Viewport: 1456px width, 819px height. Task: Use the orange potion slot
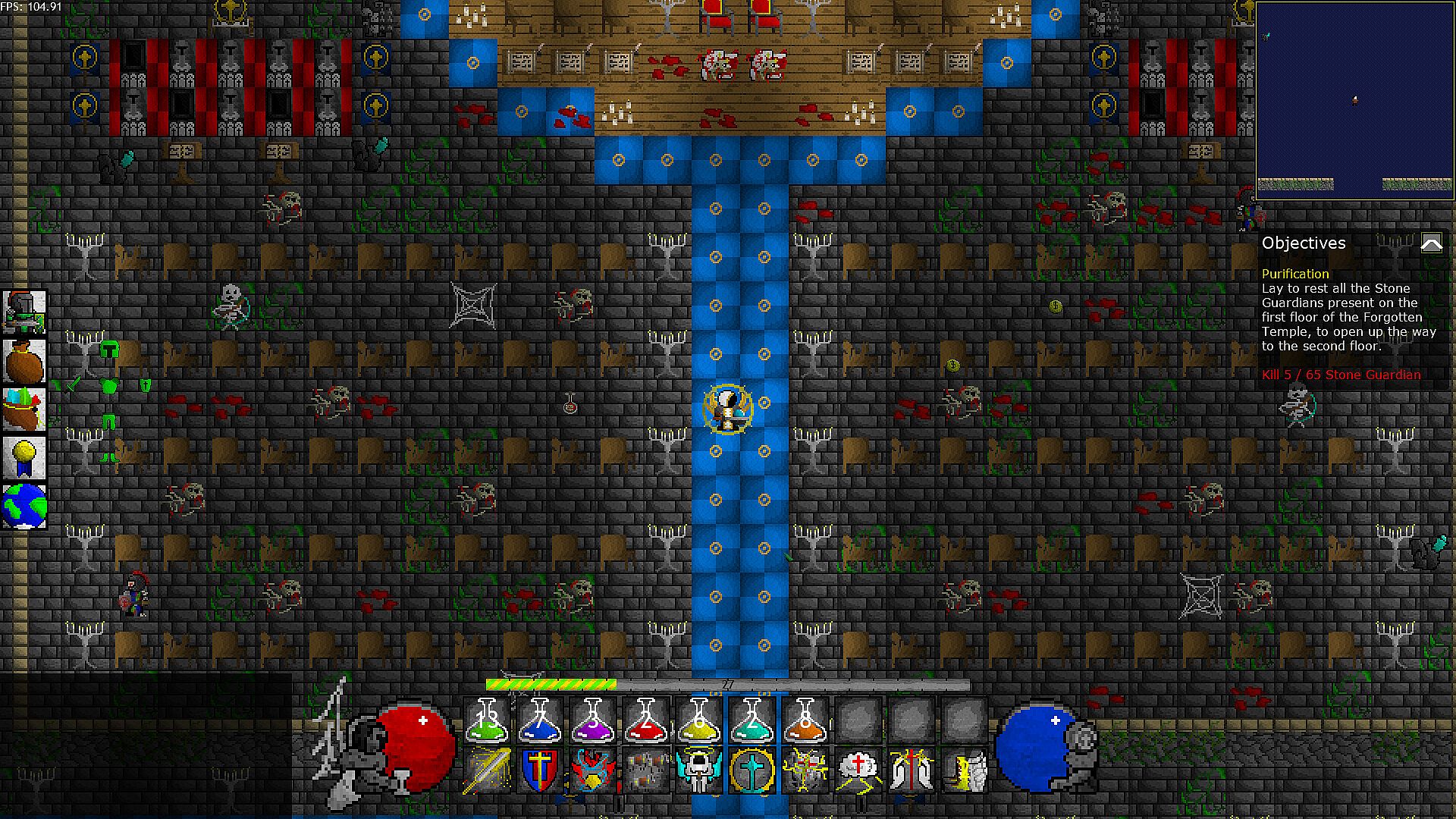point(805,721)
